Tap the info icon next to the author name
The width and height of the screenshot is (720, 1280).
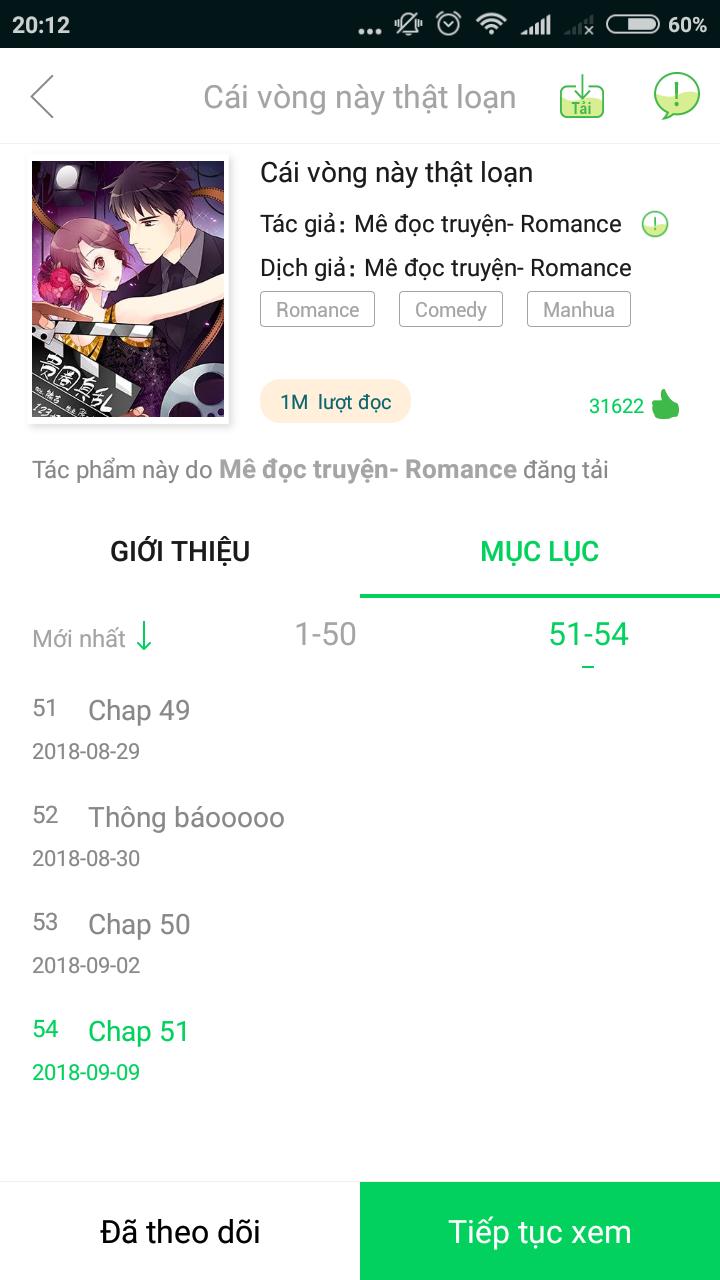coord(653,224)
